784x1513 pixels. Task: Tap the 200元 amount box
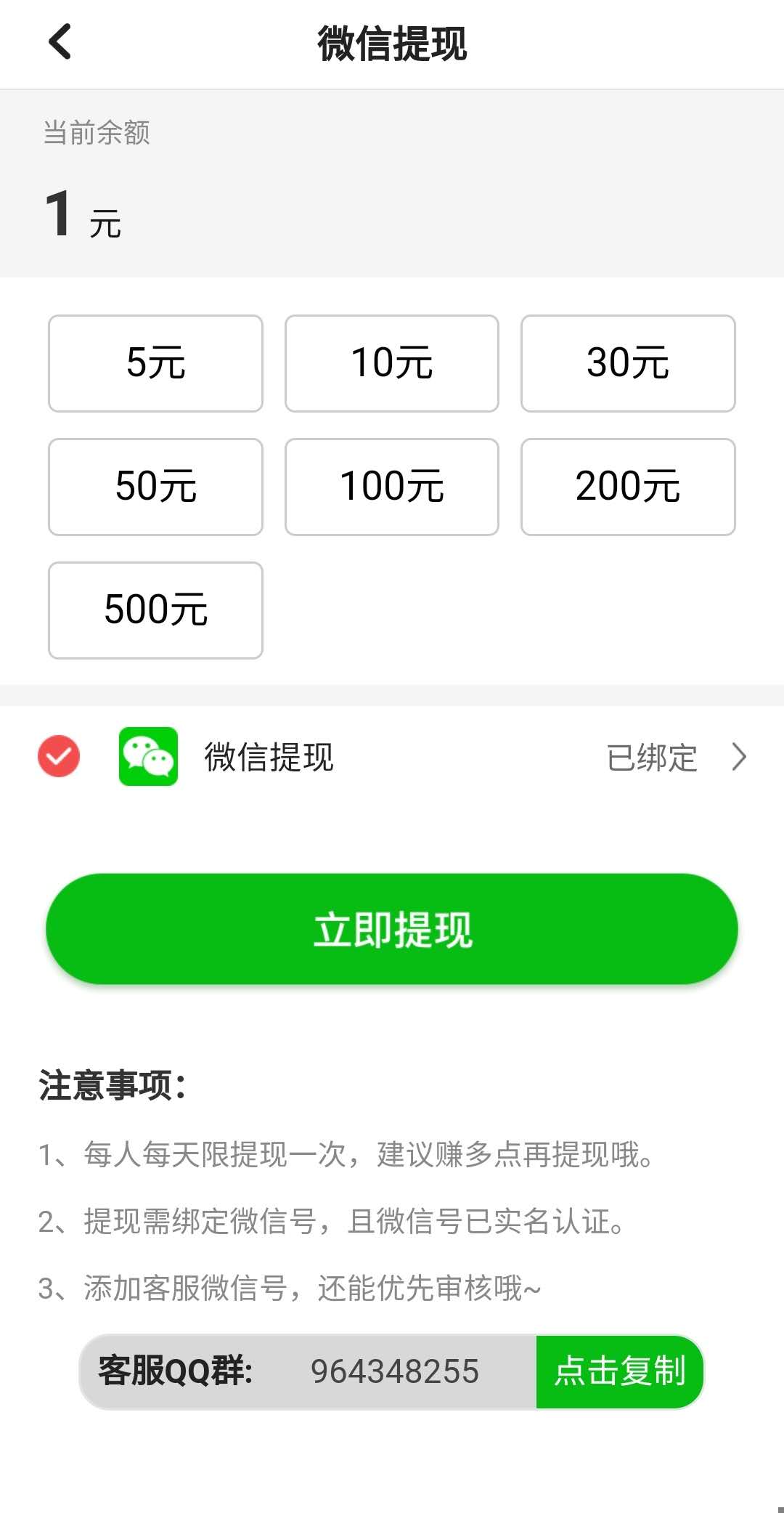tap(628, 487)
